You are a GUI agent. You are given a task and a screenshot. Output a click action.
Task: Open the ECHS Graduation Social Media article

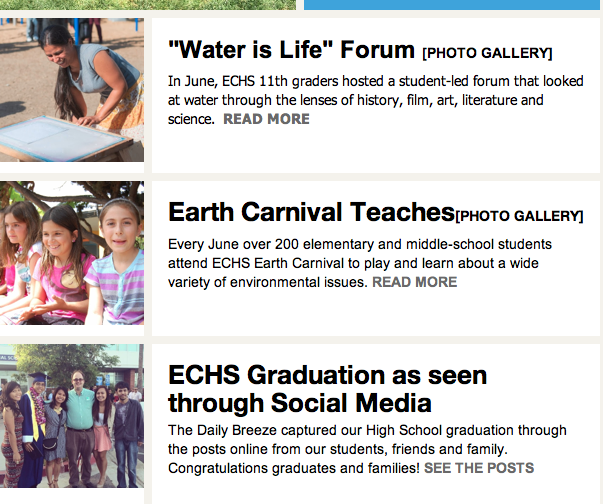click(x=327, y=389)
